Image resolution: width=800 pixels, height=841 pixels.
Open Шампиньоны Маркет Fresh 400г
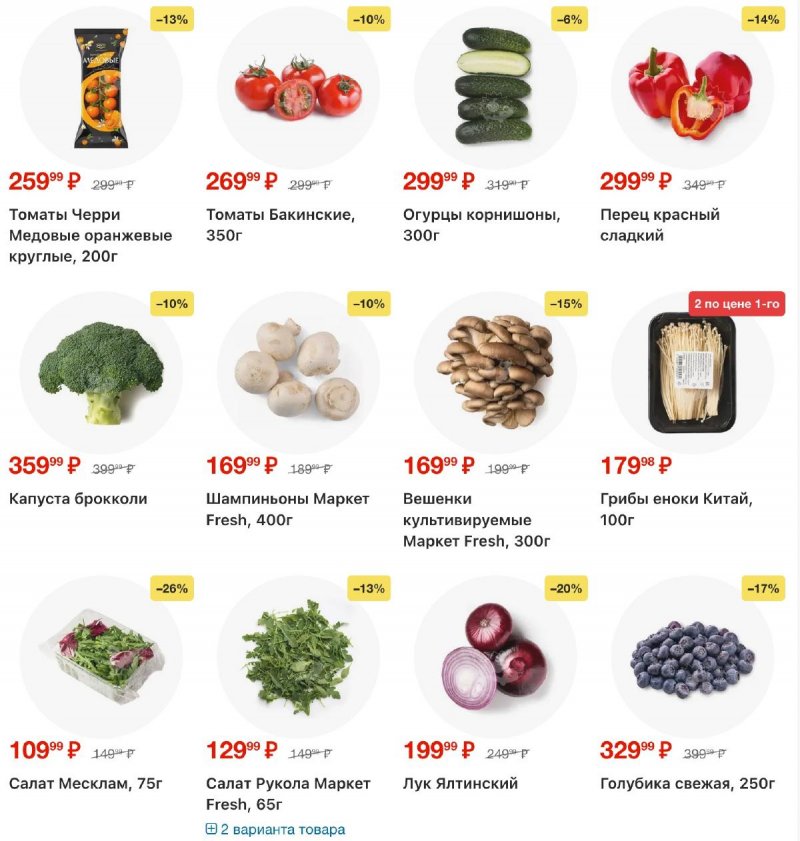click(298, 371)
